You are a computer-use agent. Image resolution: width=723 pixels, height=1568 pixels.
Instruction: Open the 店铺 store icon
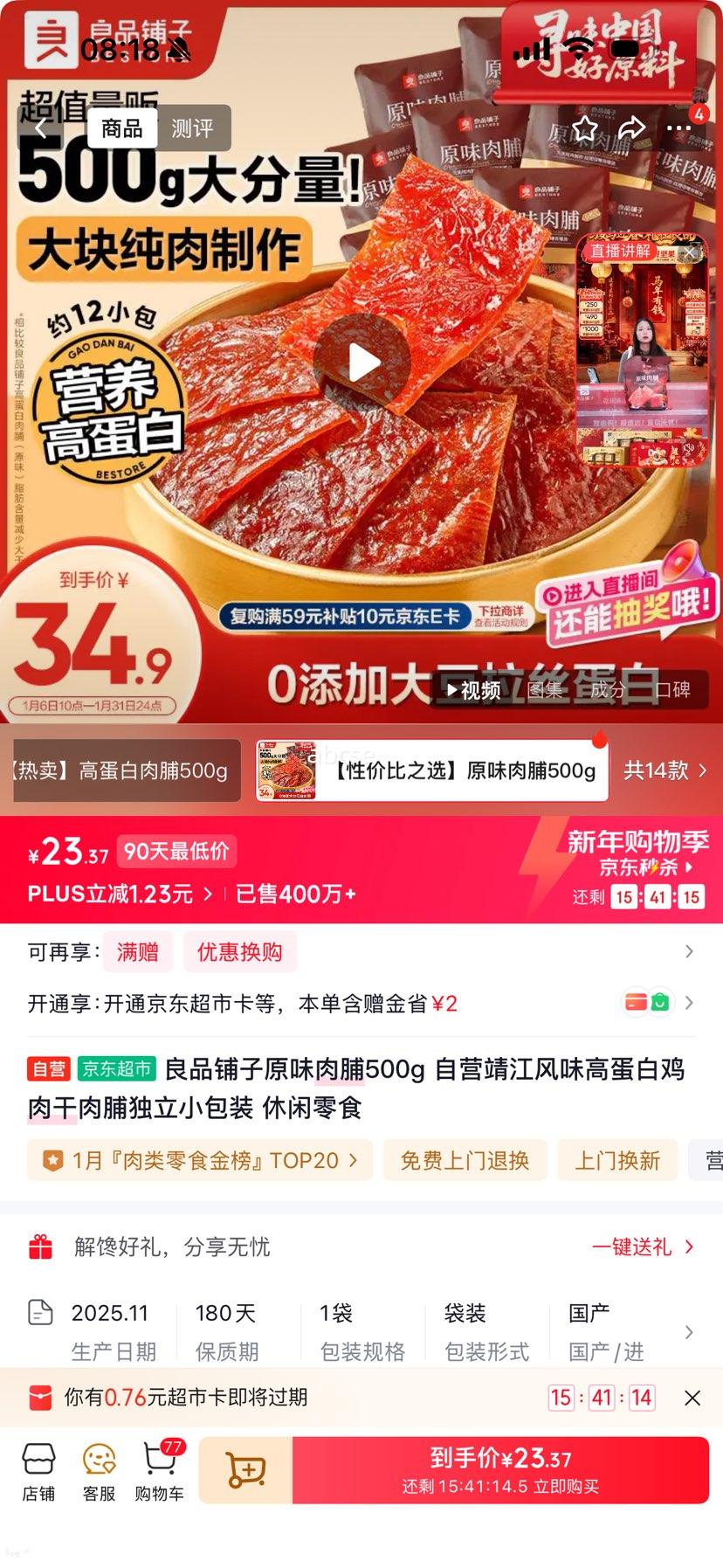(38, 1469)
